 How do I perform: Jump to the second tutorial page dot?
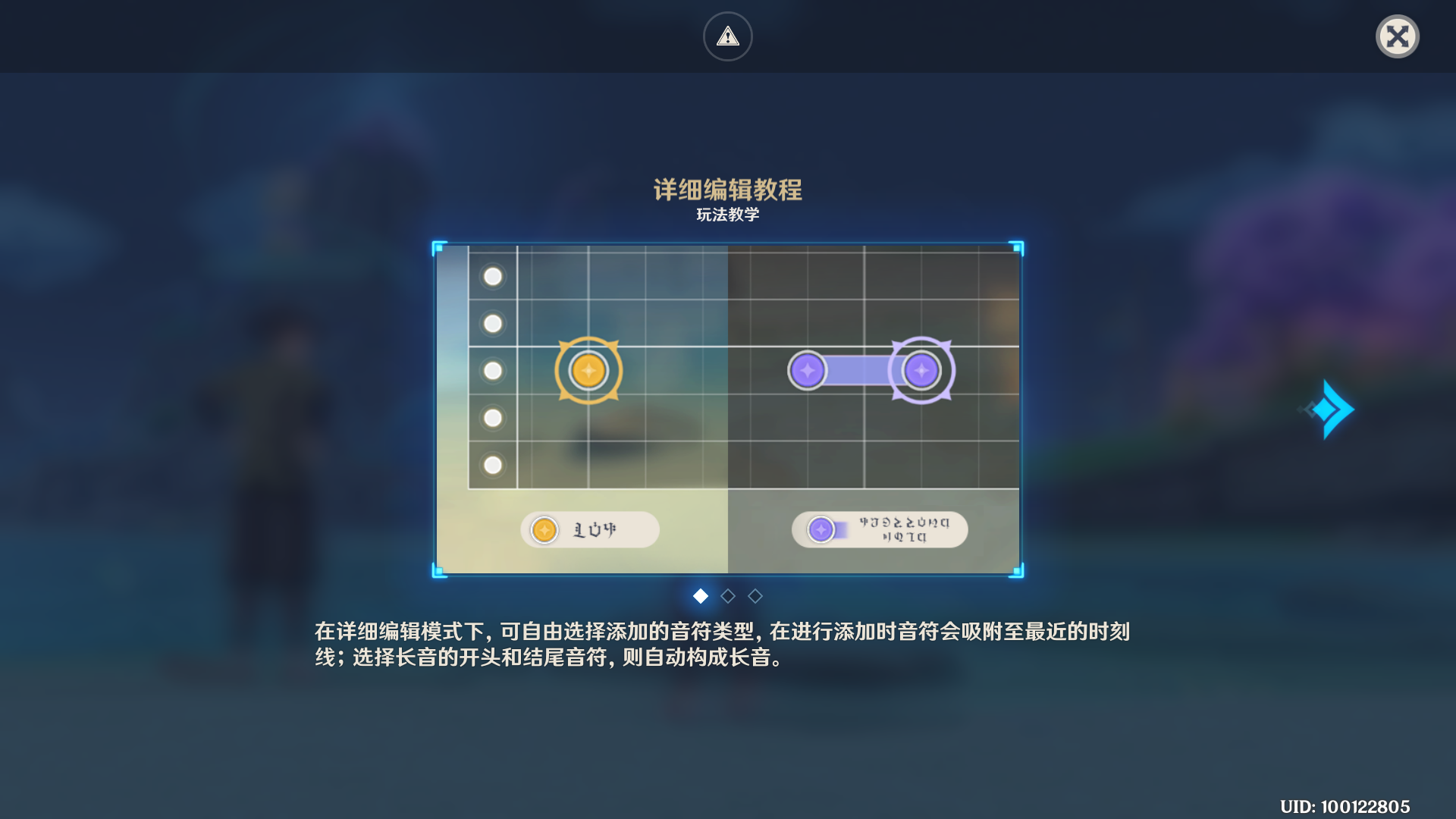click(728, 596)
